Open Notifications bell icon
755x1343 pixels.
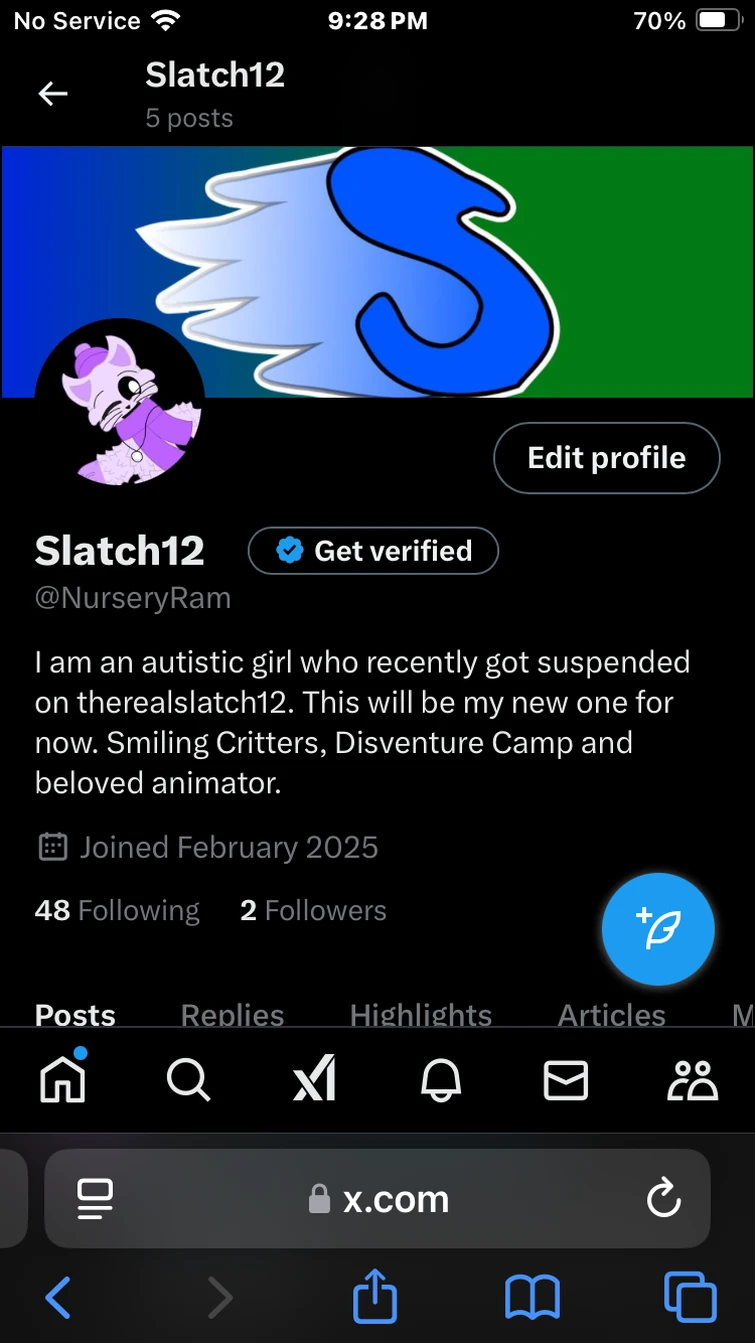point(440,1080)
